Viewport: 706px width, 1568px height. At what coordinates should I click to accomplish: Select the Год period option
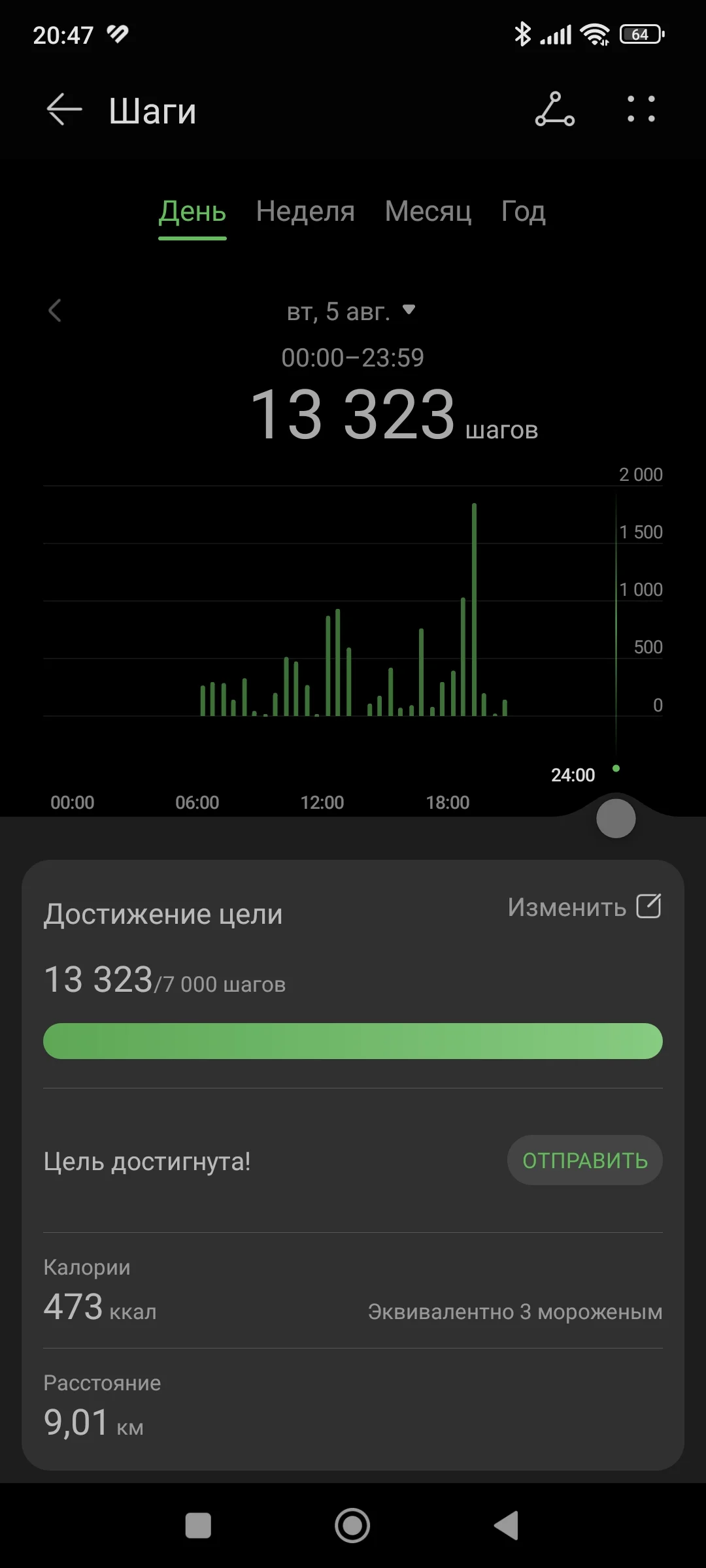pyautogui.click(x=523, y=212)
